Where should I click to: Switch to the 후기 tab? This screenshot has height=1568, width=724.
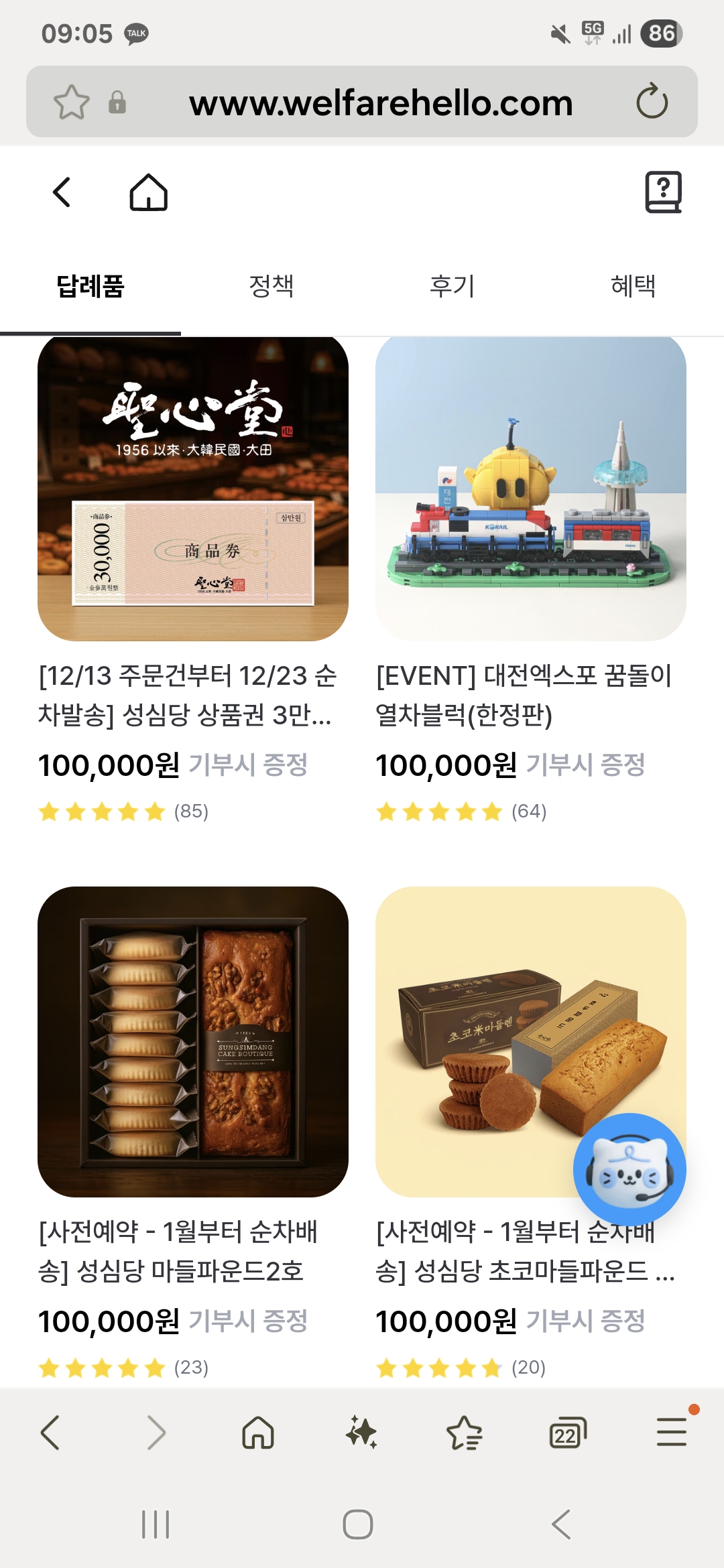click(x=452, y=286)
